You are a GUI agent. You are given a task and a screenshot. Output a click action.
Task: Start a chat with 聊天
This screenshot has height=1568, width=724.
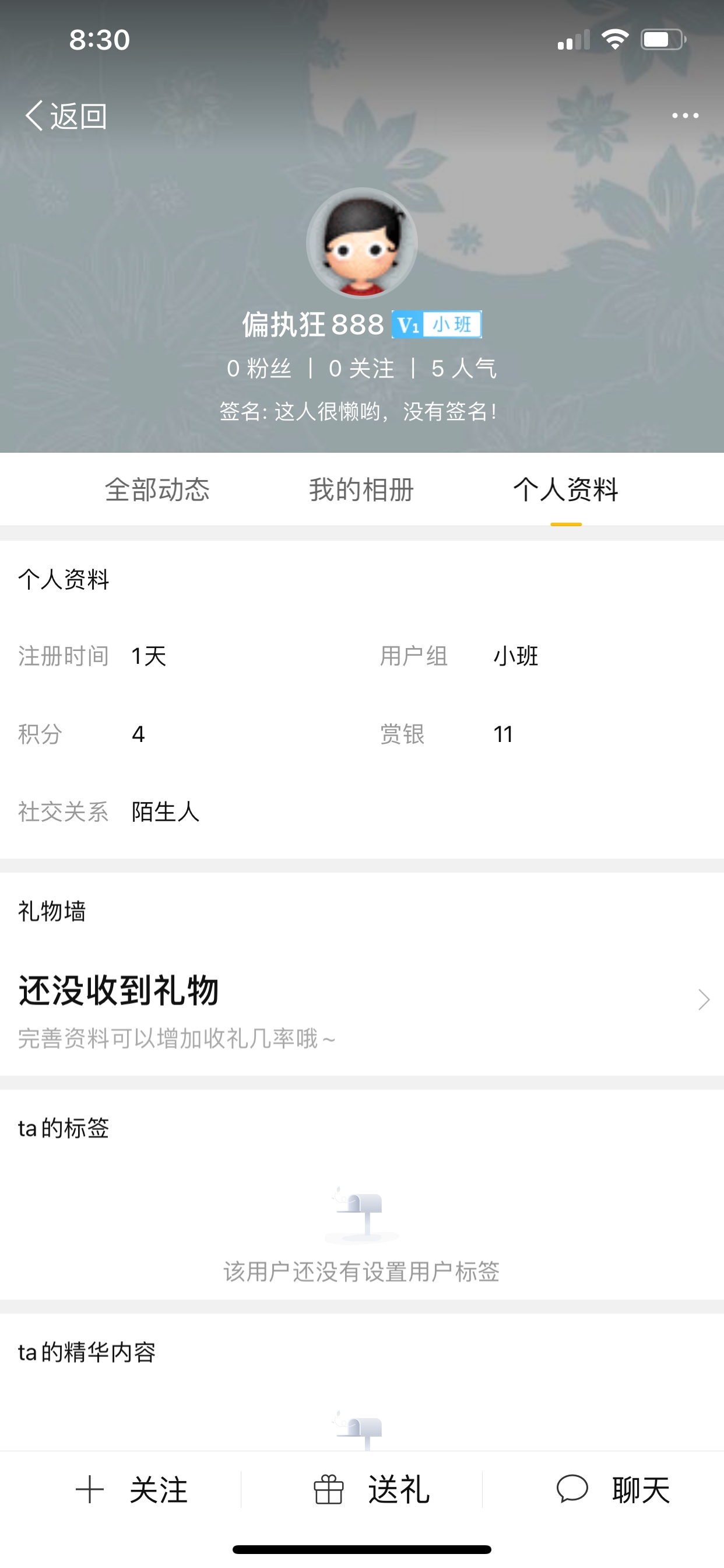613,1489
